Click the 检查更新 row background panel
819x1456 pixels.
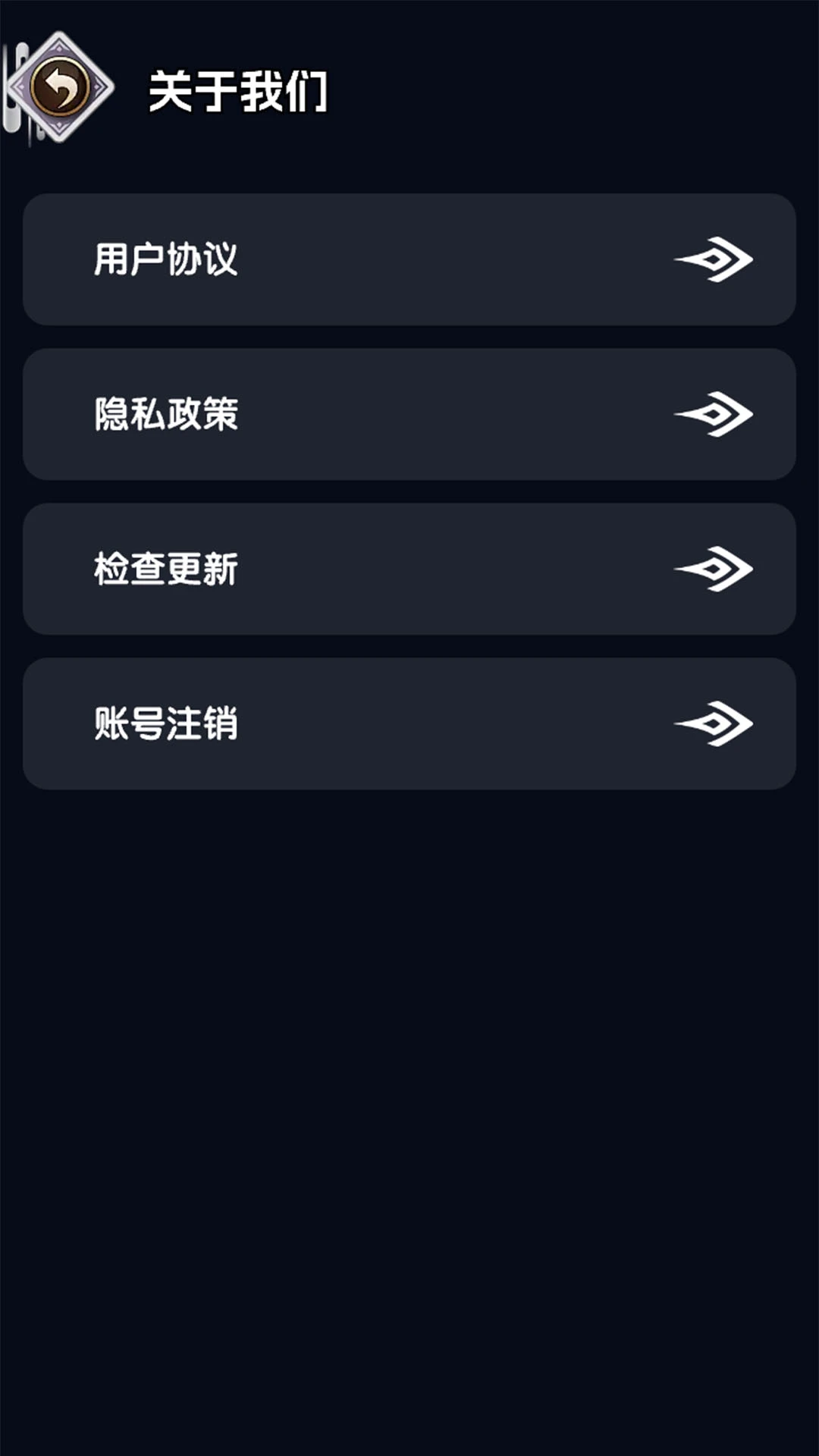(409, 569)
